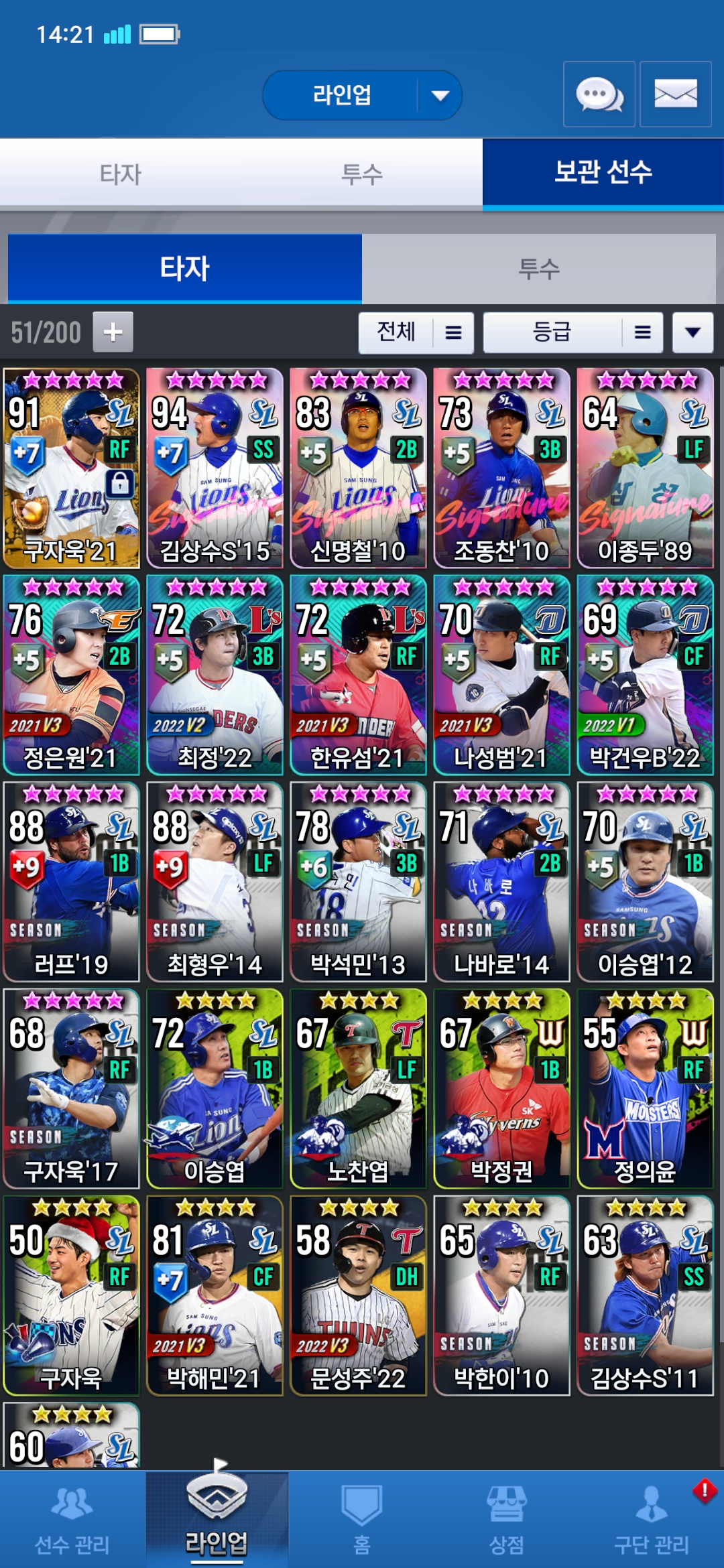Viewport: 724px width, 1568px height.
Task: Open the 등급 sort menu
Action: point(573,332)
